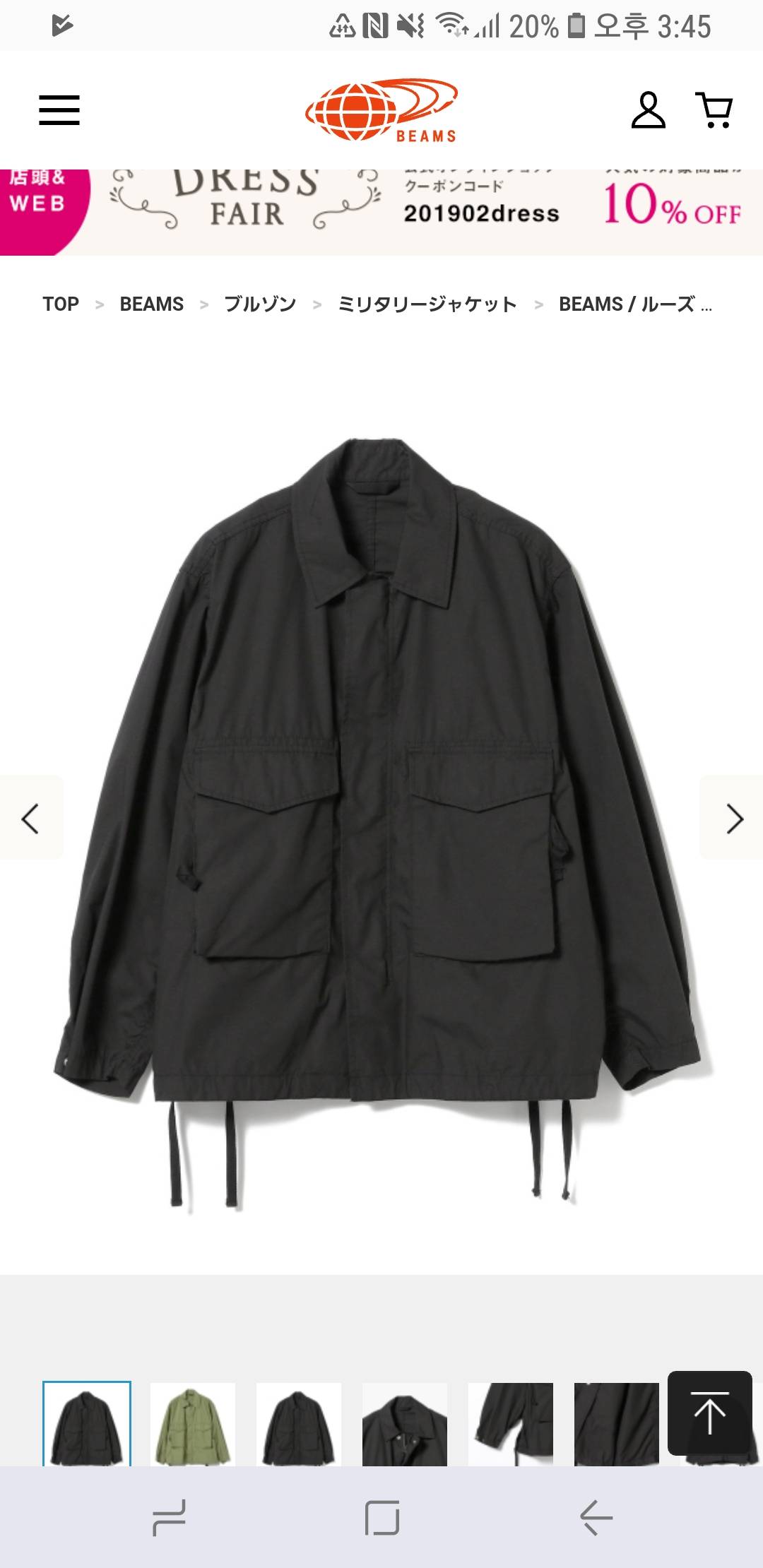Select the olive green jacket thumbnail

tap(192, 1423)
